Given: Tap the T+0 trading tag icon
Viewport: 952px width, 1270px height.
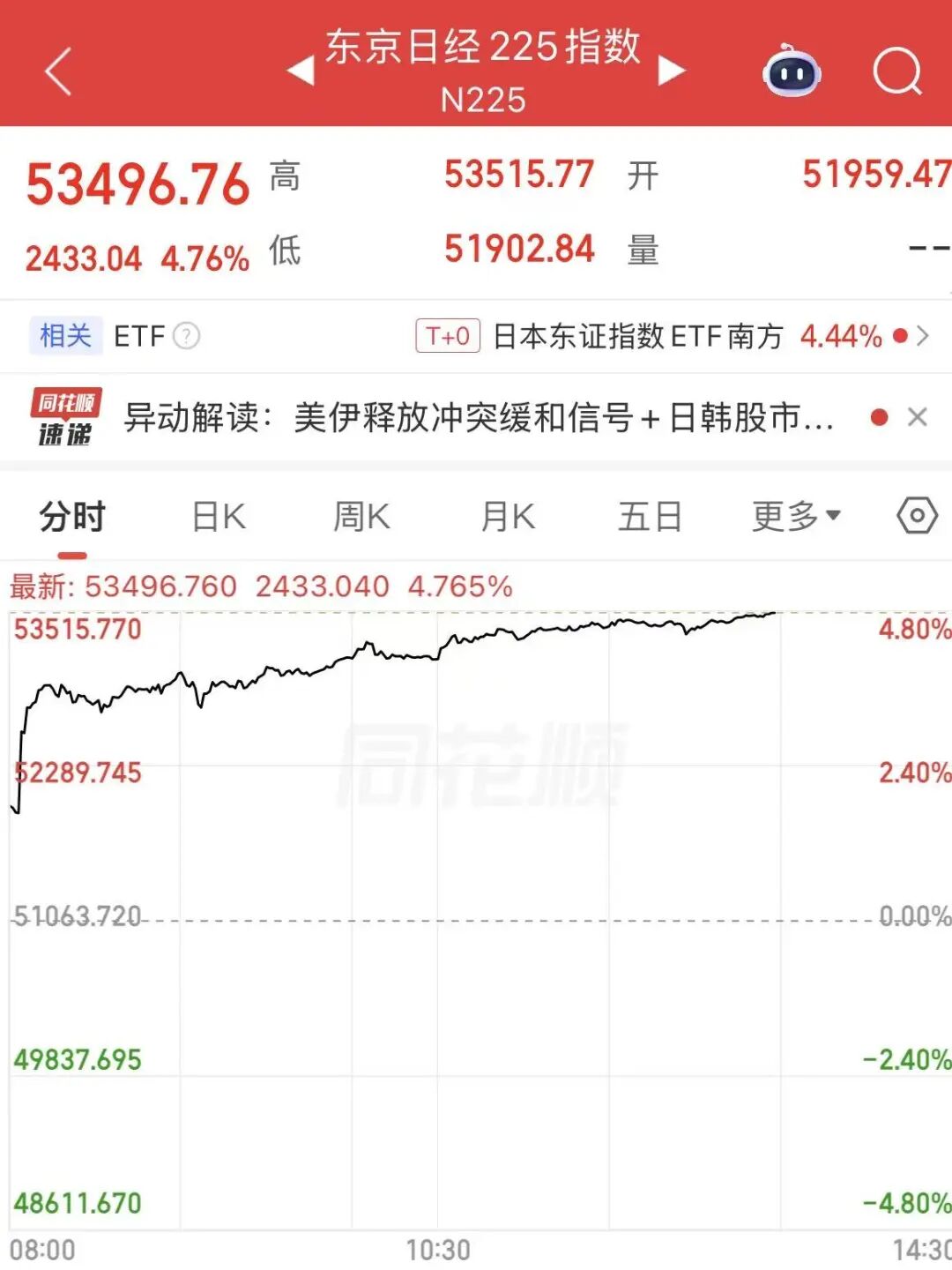Looking at the screenshot, I should click(446, 336).
